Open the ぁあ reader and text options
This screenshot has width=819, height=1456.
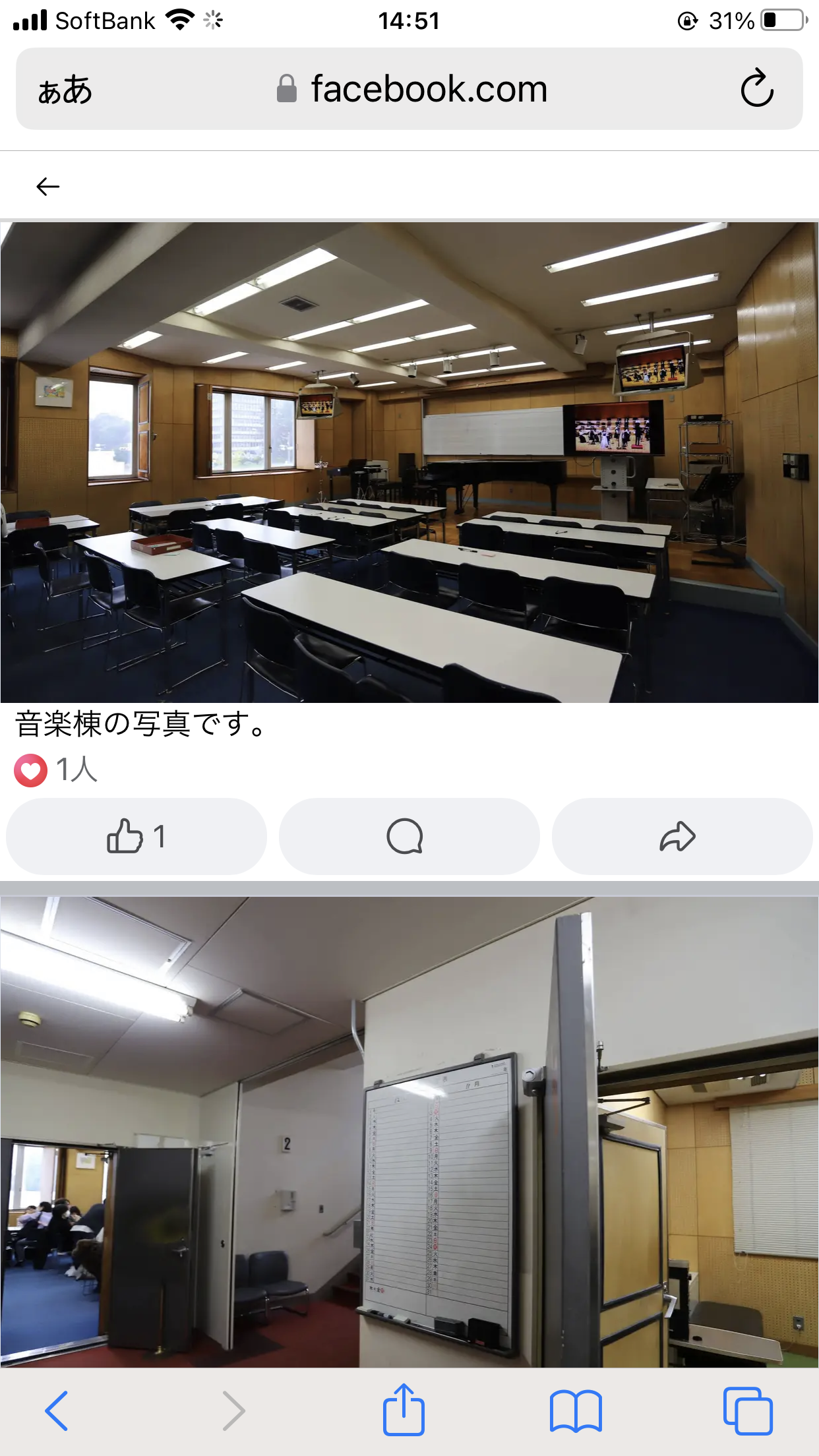[65, 90]
